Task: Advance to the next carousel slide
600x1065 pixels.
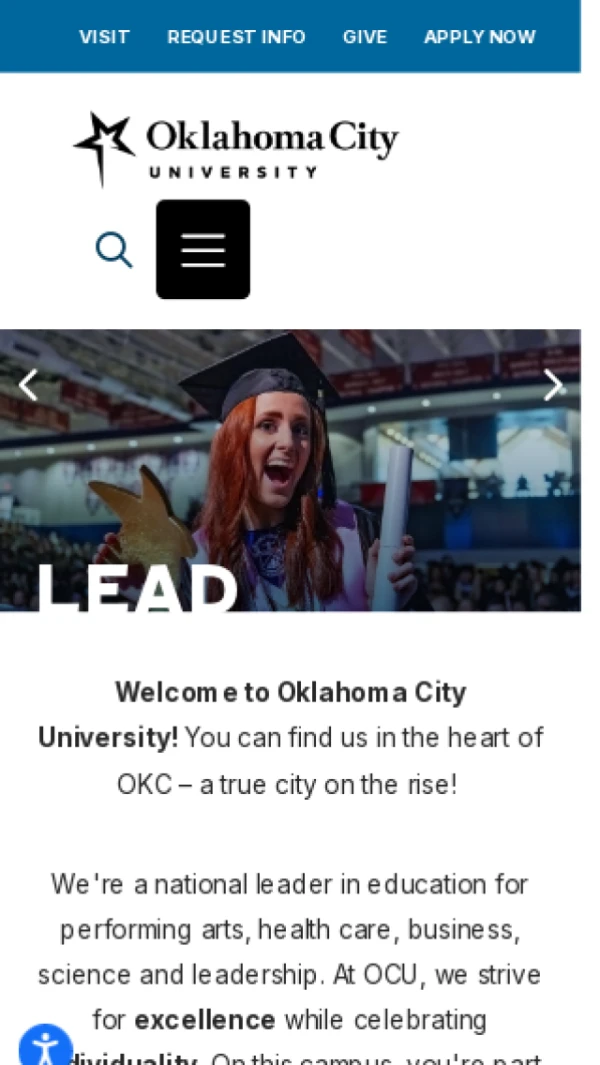Action: (553, 385)
